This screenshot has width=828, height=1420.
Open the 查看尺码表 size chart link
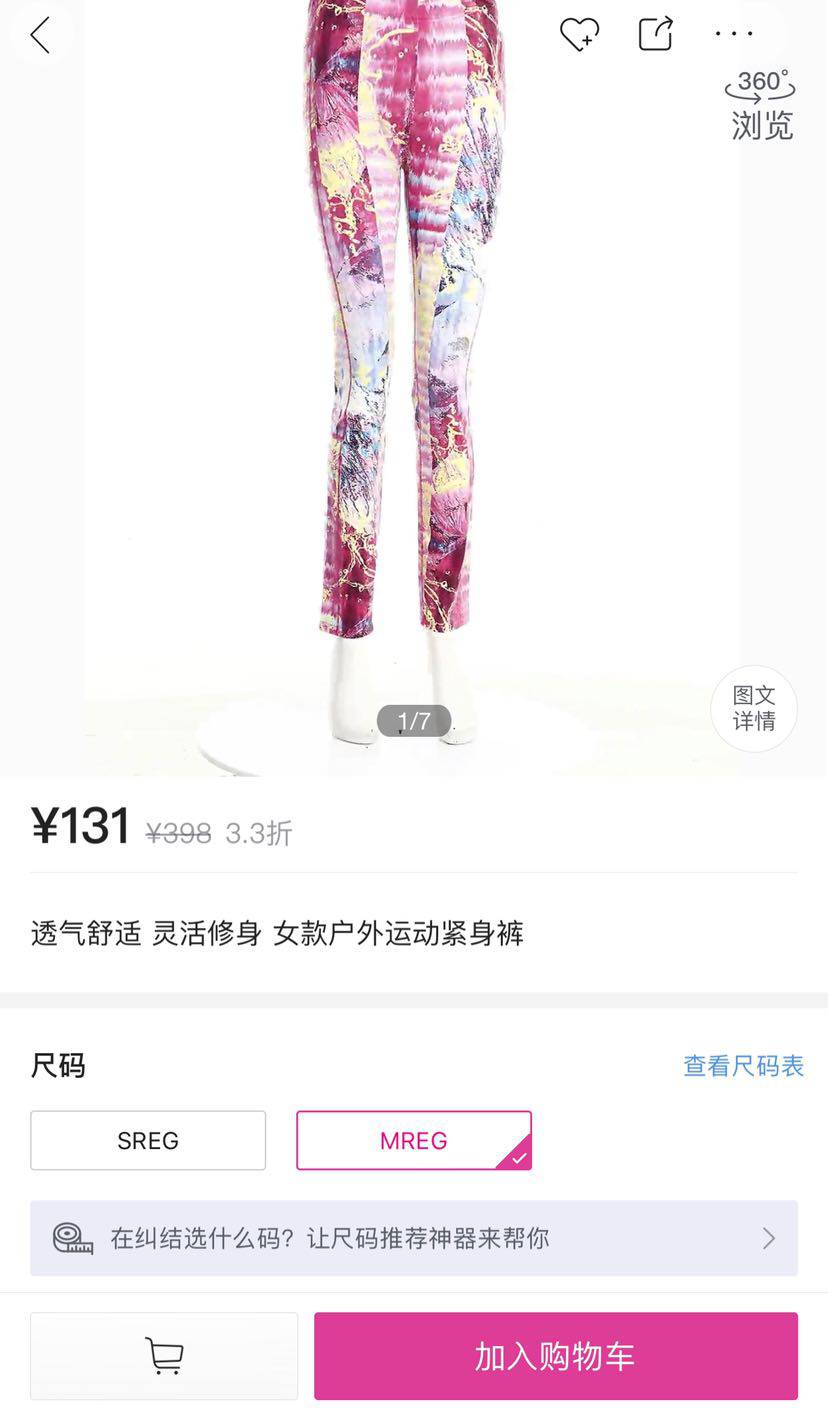coord(743,1066)
